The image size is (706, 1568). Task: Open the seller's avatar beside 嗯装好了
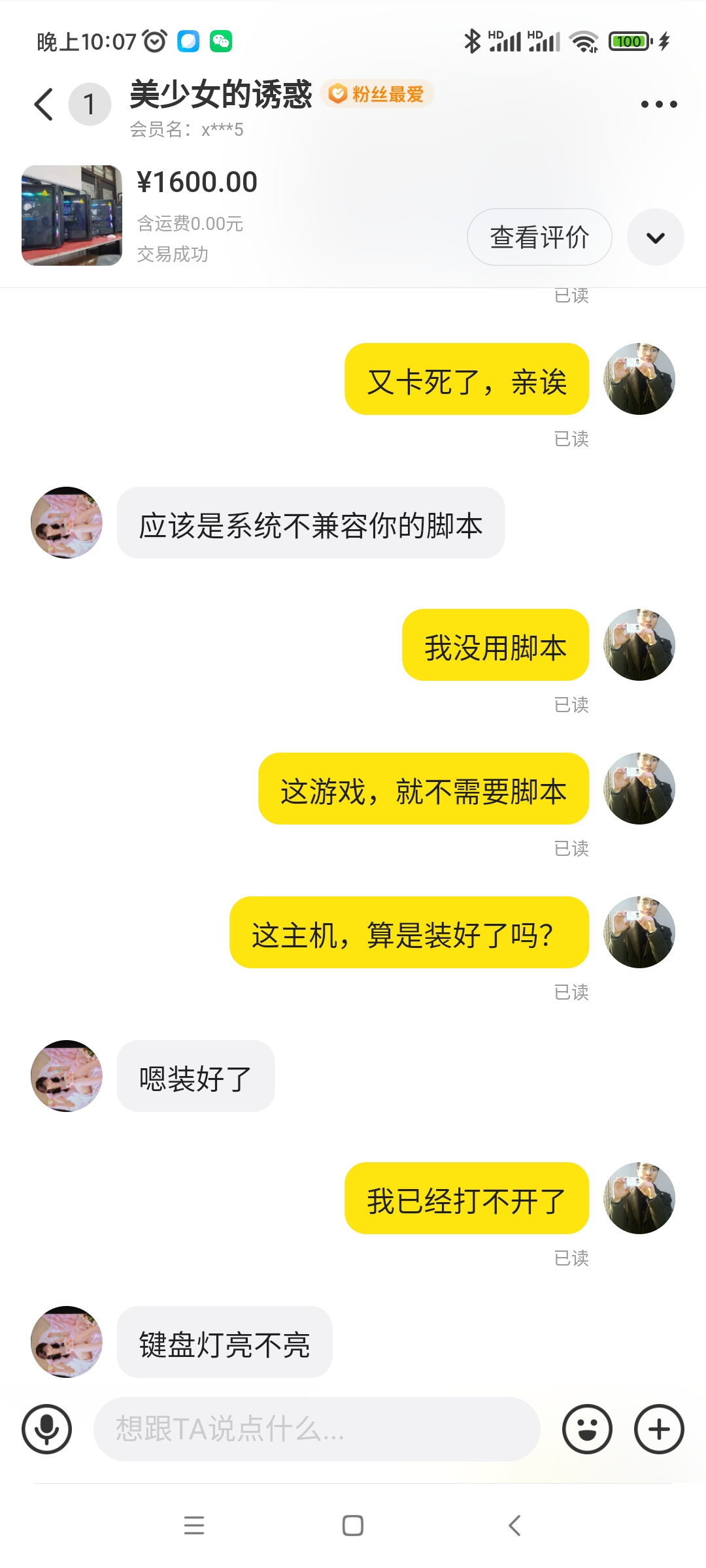point(67,1076)
